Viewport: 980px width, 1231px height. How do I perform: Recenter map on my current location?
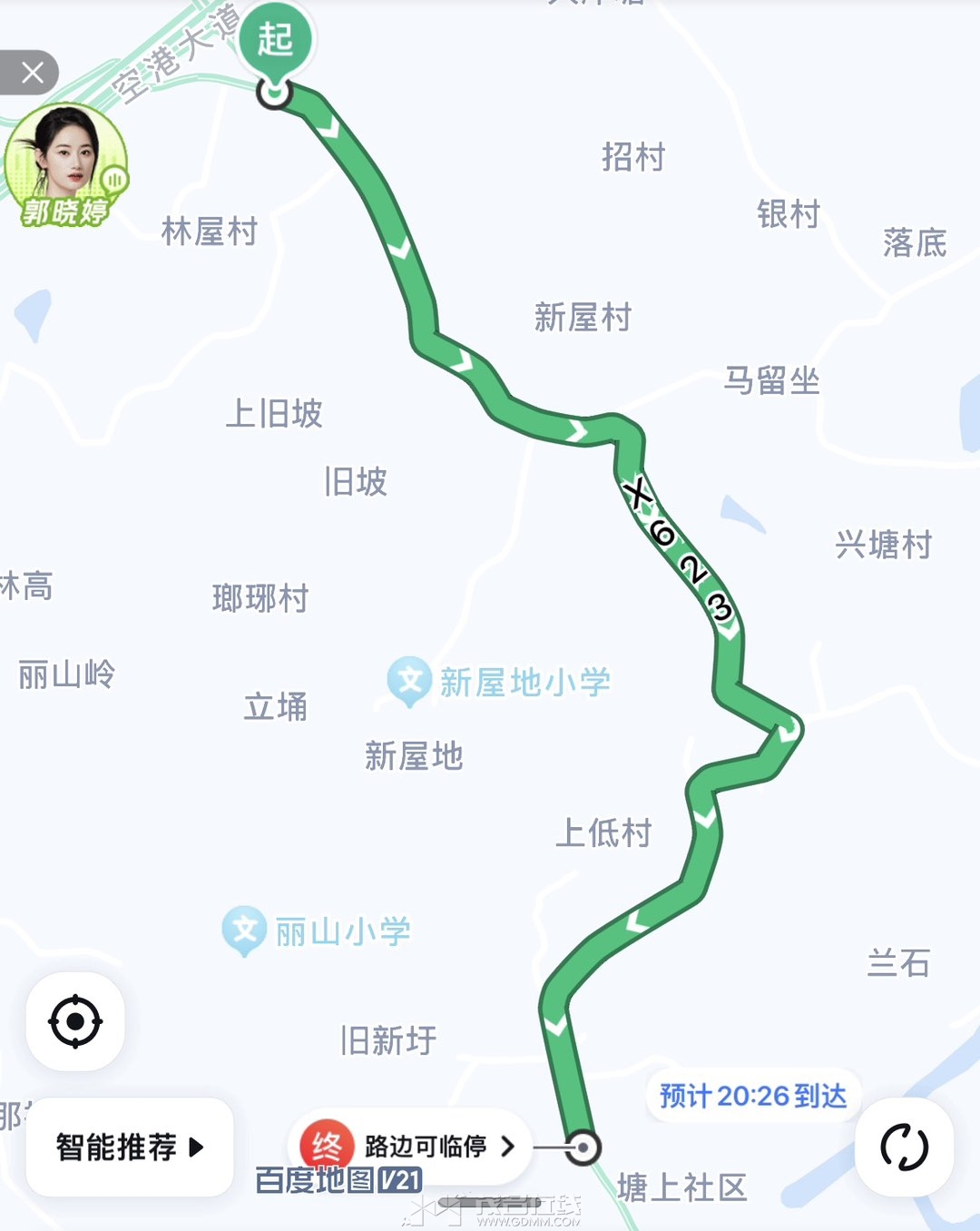pos(75,1022)
